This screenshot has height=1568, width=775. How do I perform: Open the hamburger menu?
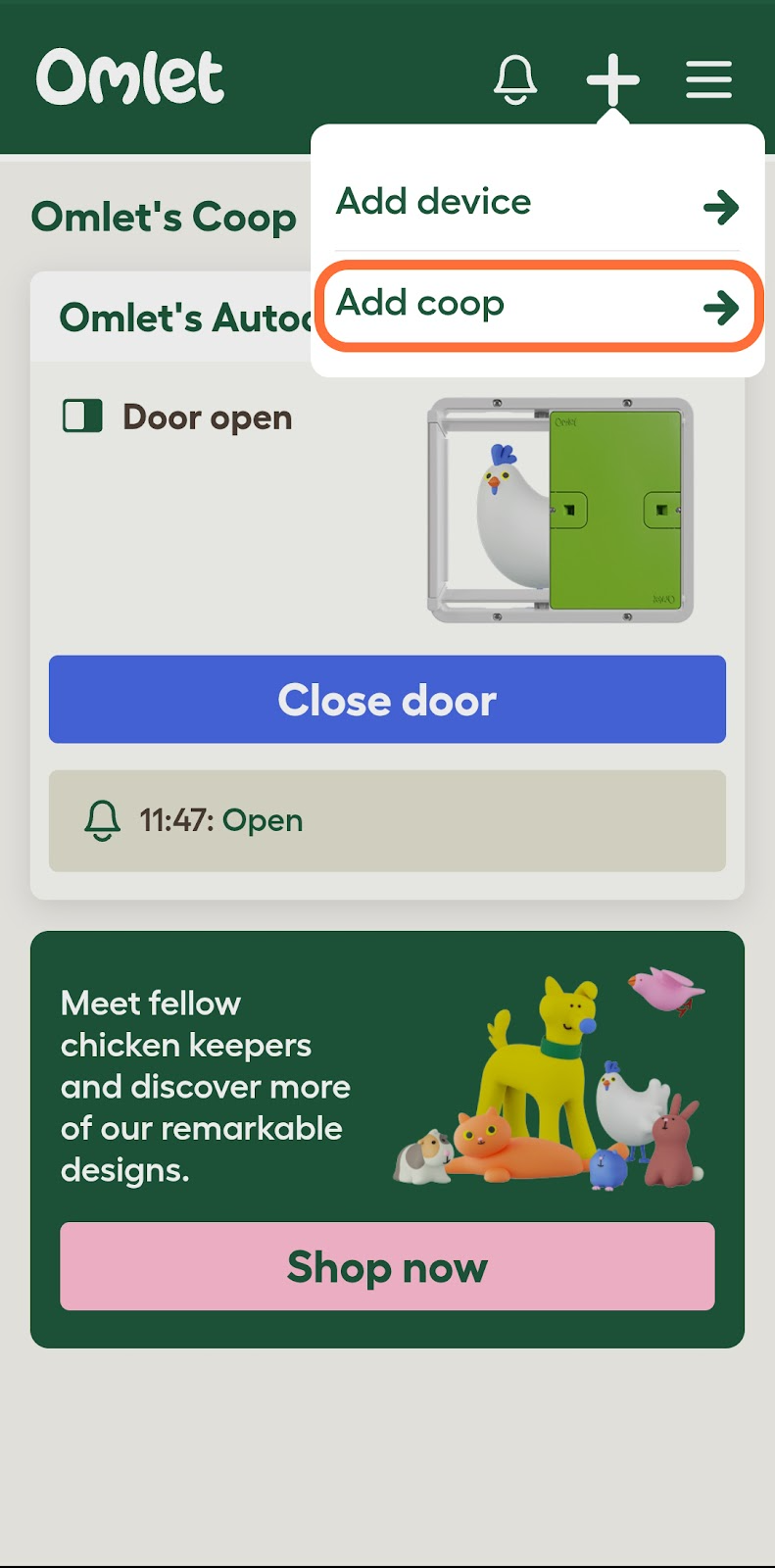coord(708,79)
